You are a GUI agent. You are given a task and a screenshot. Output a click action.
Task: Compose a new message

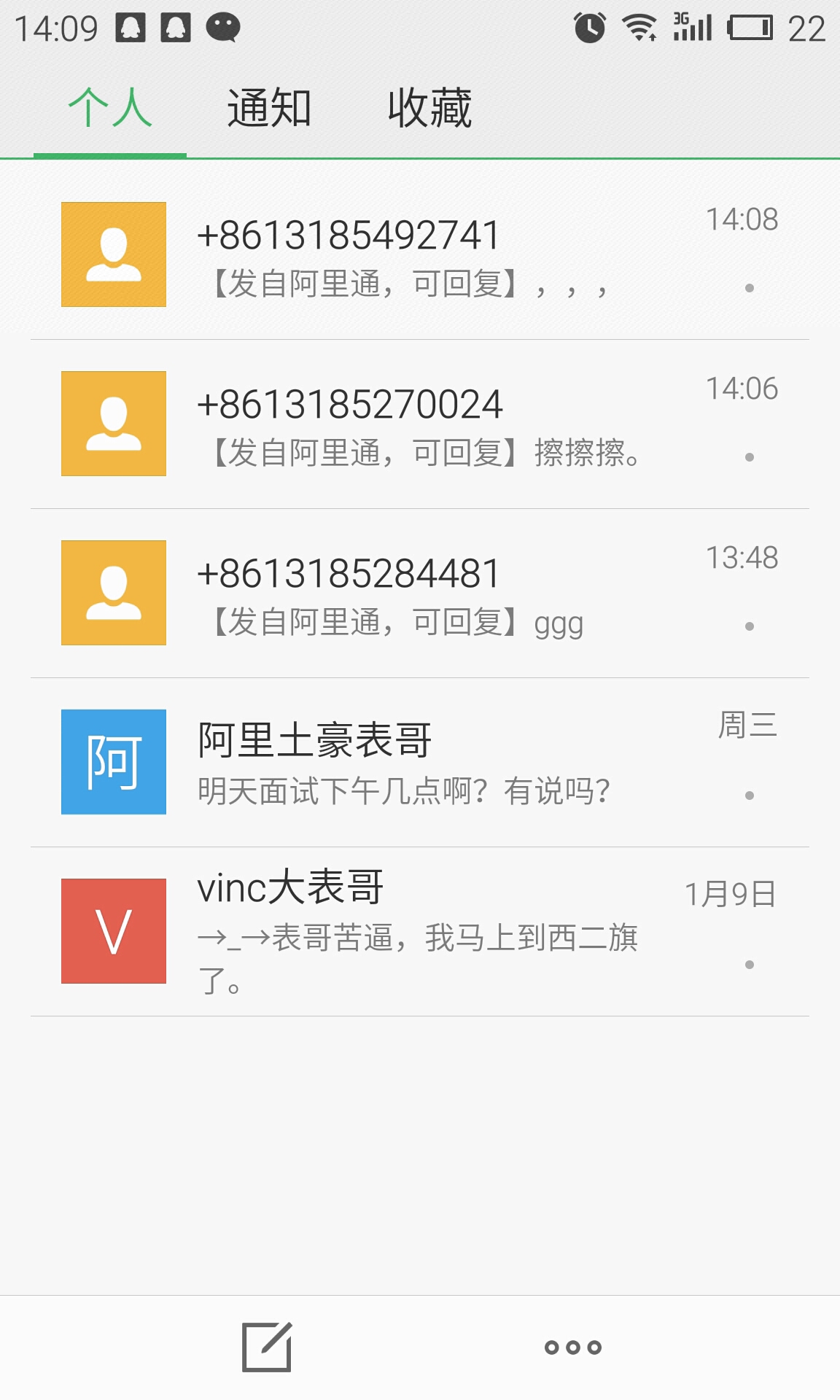coord(267,1347)
